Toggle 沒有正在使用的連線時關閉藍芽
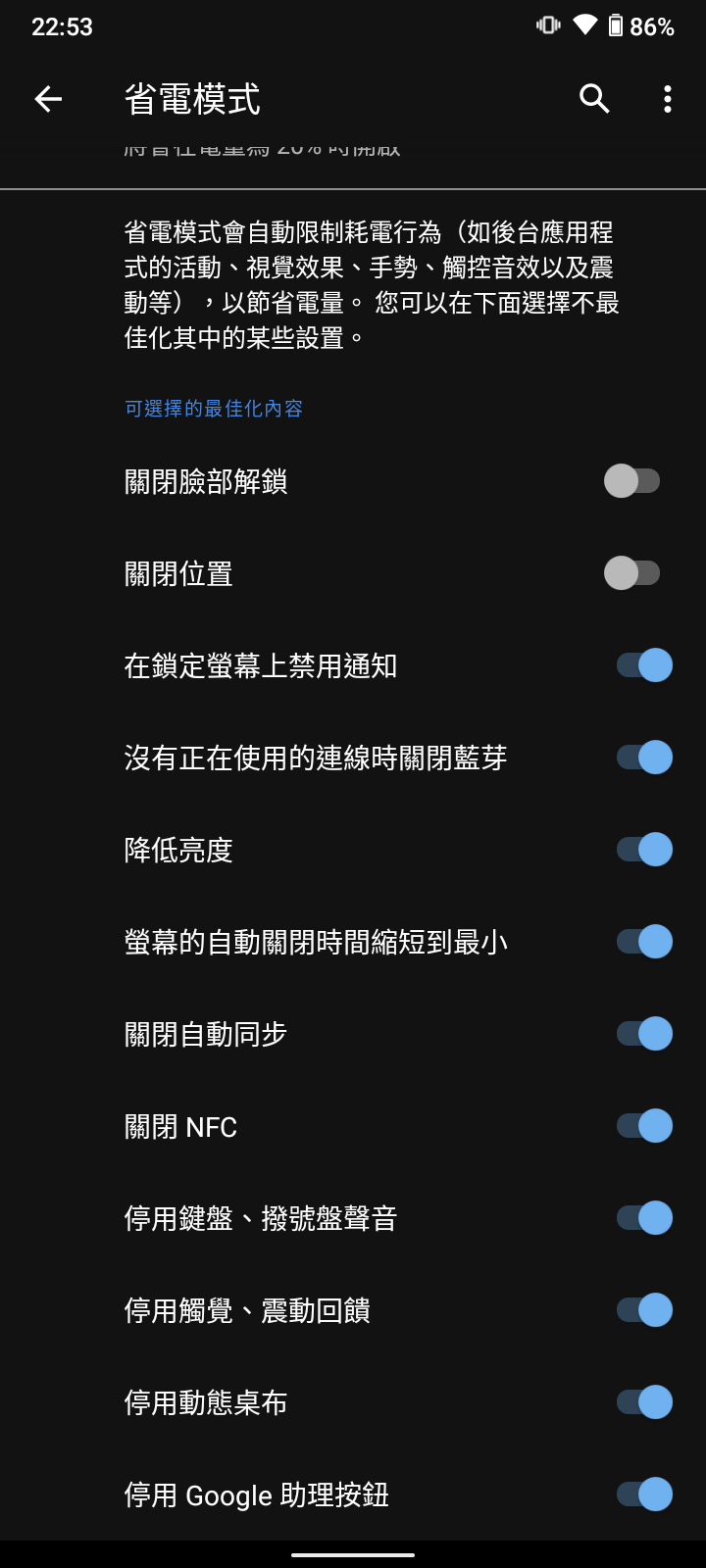Image resolution: width=706 pixels, height=1568 pixels. pos(644,758)
